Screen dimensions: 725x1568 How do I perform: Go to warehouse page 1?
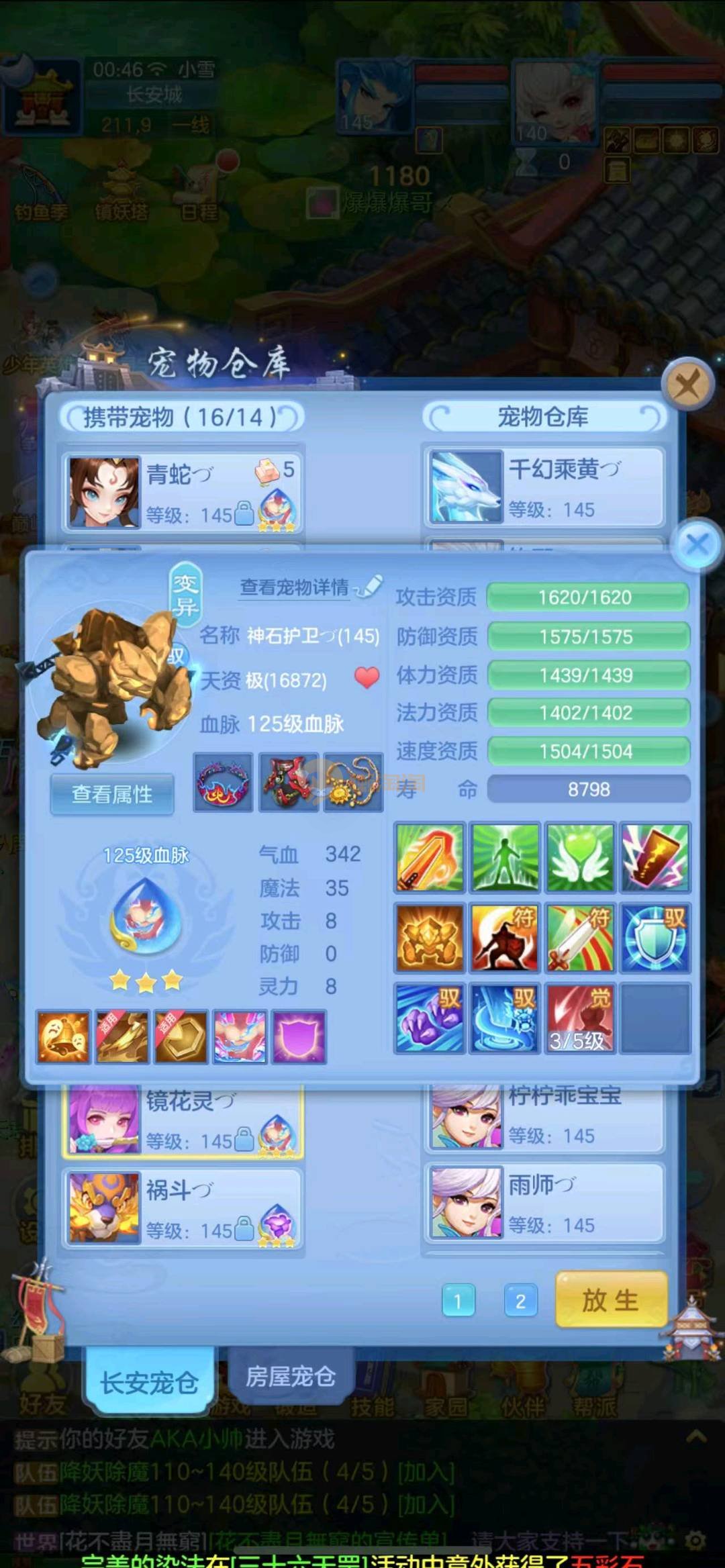(x=458, y=1302)
